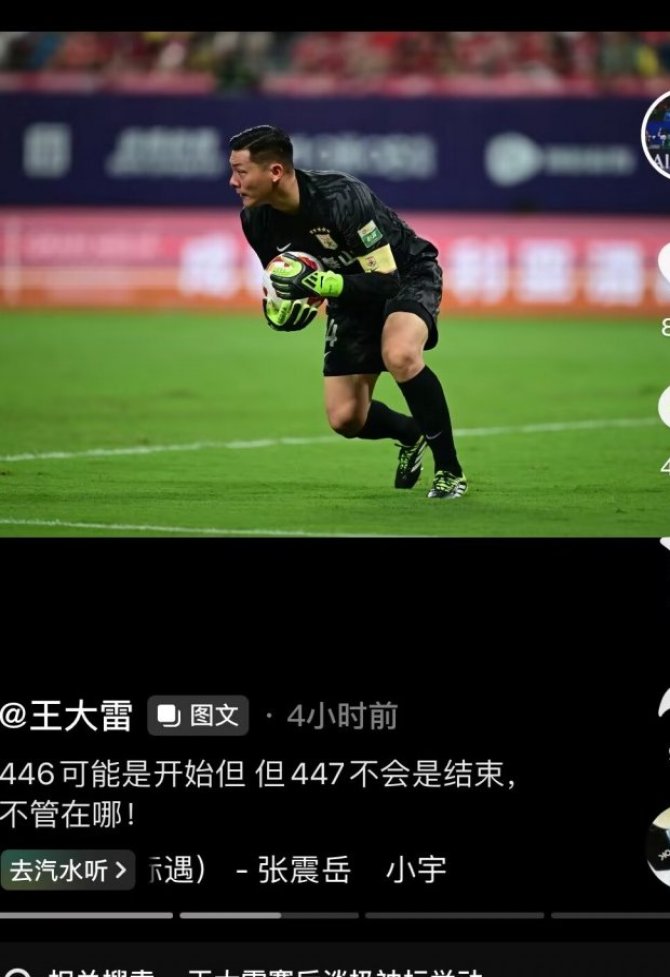Jump to the third photo on the progress bar
Viewport: 670px width, 977px height.
(455, 915)
